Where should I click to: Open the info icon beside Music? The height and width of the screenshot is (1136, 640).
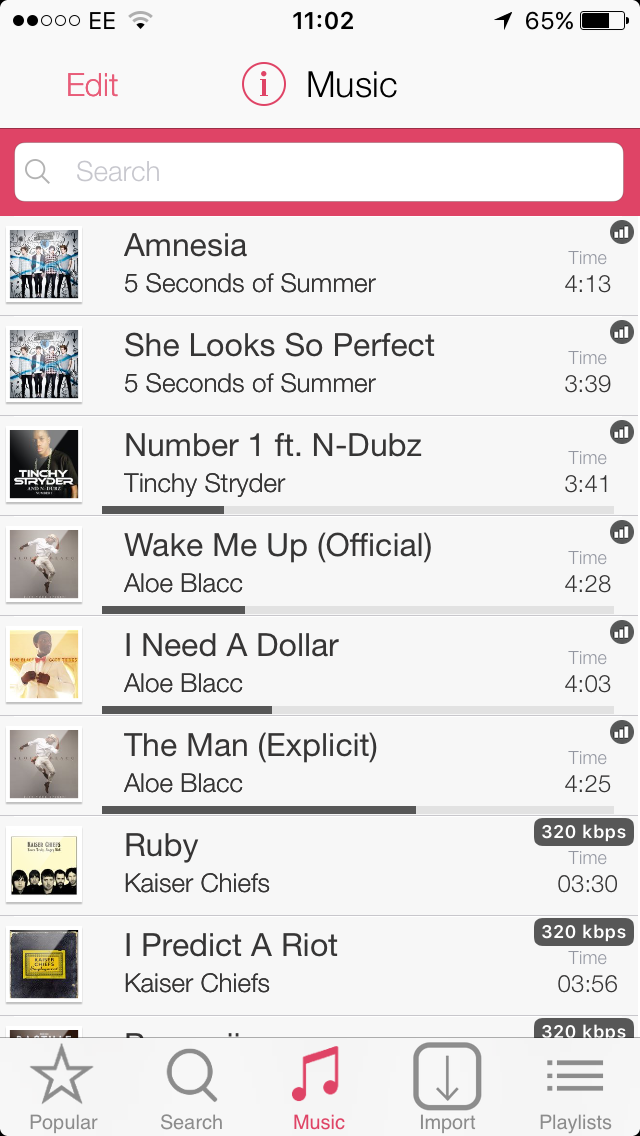coord(264,85)
